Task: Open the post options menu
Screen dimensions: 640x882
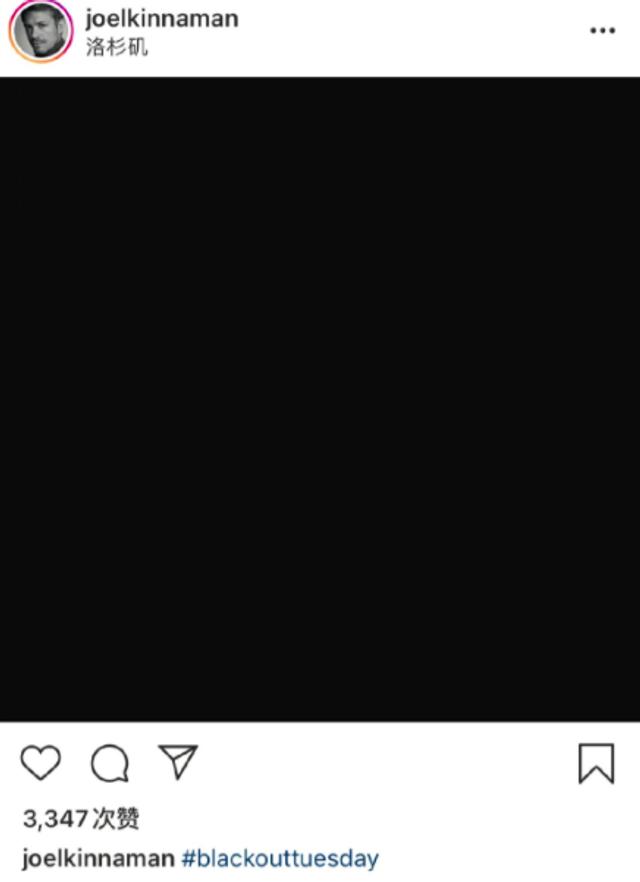Action: [x=602, y=31]
